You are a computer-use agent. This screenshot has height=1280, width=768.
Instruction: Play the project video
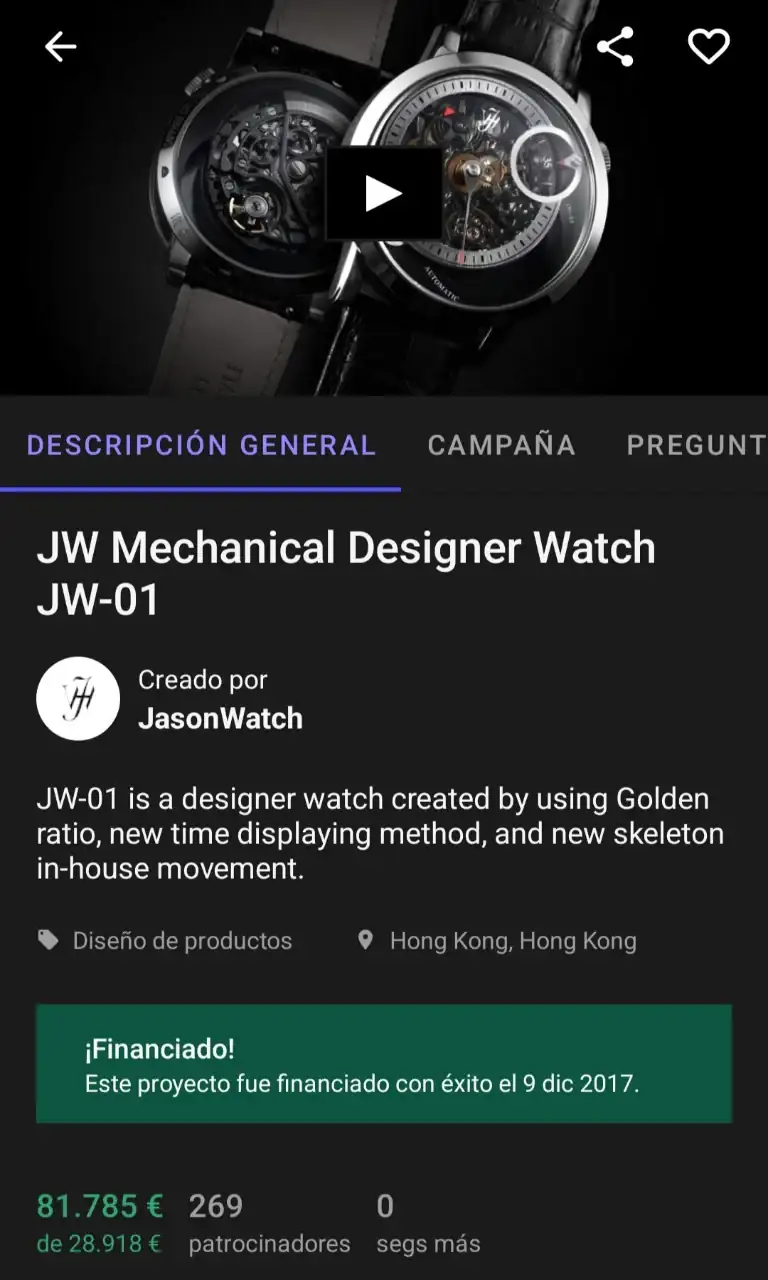[383, 193]
